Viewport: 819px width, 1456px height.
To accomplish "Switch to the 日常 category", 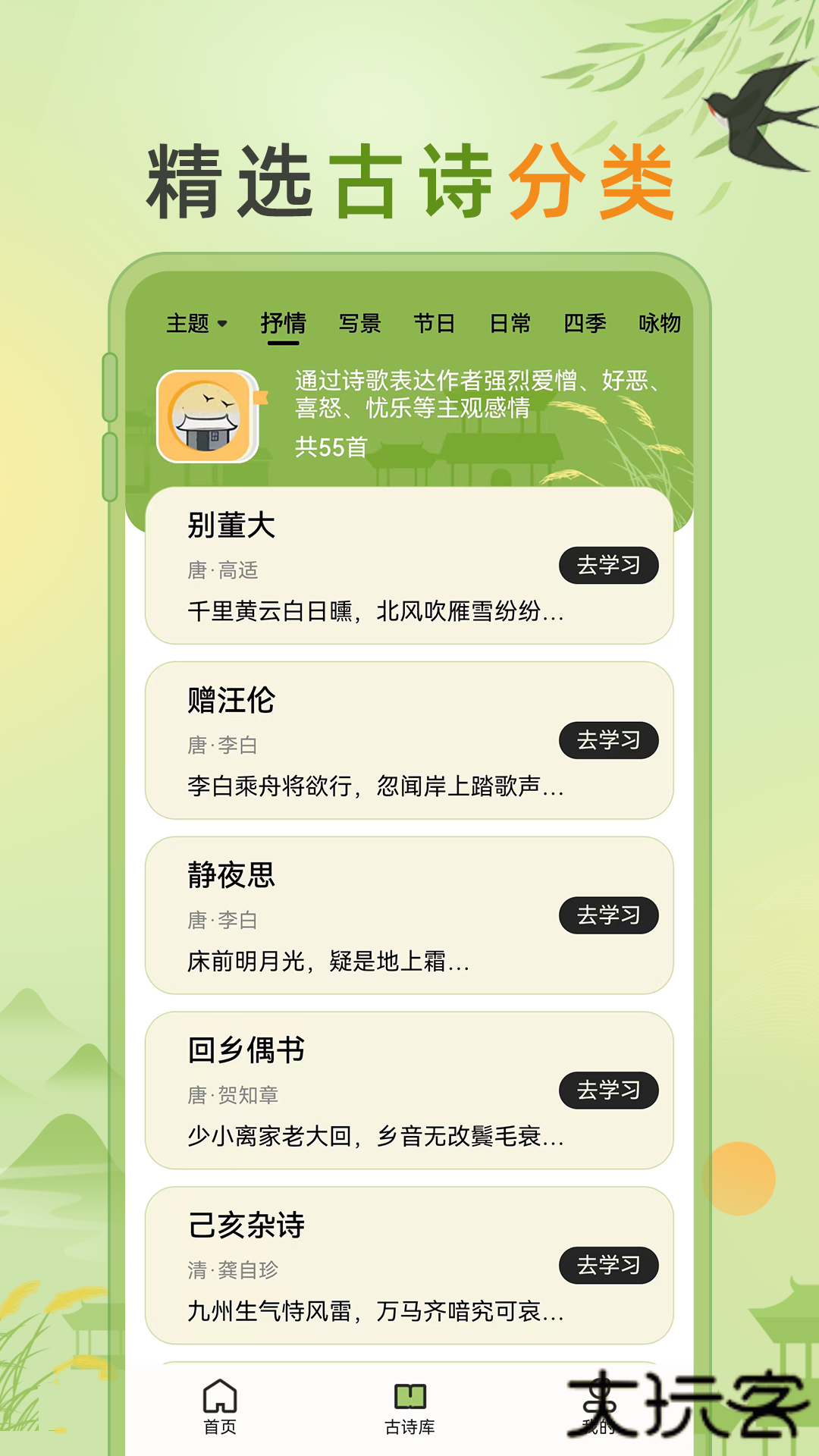I will (510, 322).
